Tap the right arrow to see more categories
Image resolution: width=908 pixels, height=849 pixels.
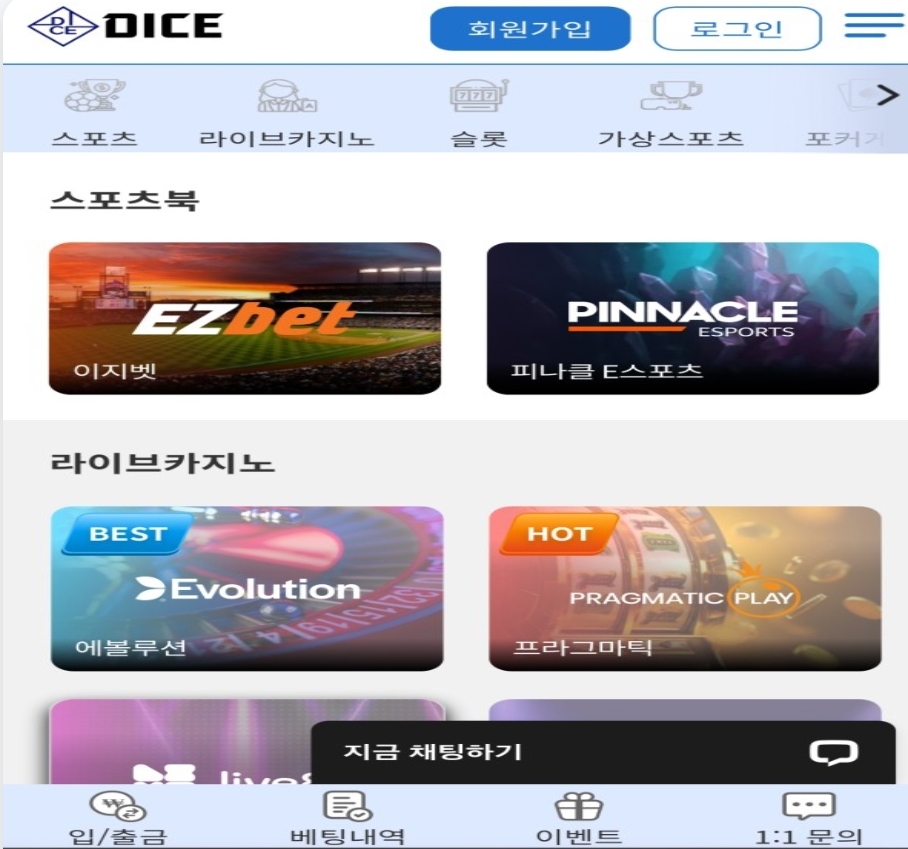tap(886, 96)
